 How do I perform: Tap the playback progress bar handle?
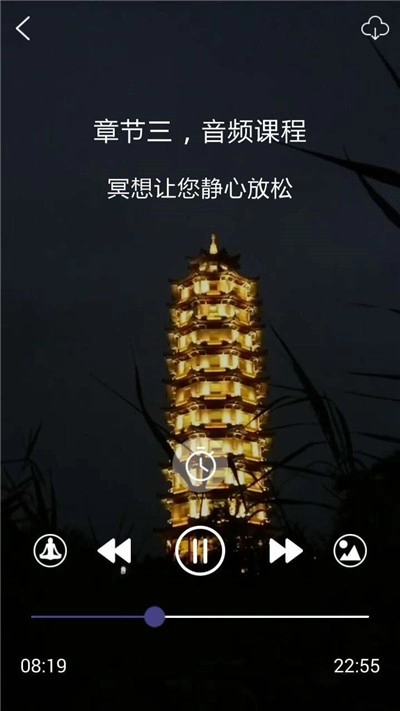tap(155, 617)
